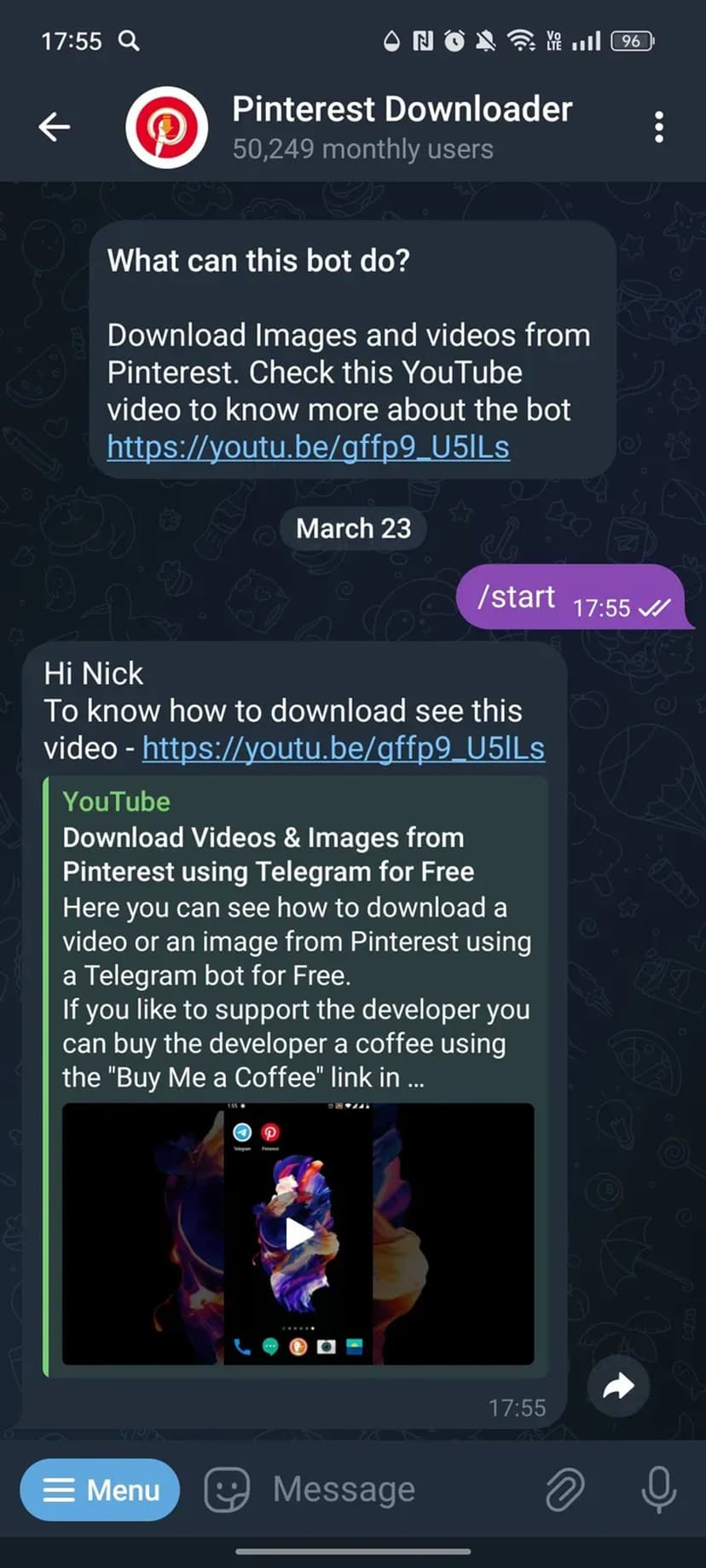Open YouTube link in Hi Nick message
The width and height of the screenshot is (706, 1568).
point(343,748)
